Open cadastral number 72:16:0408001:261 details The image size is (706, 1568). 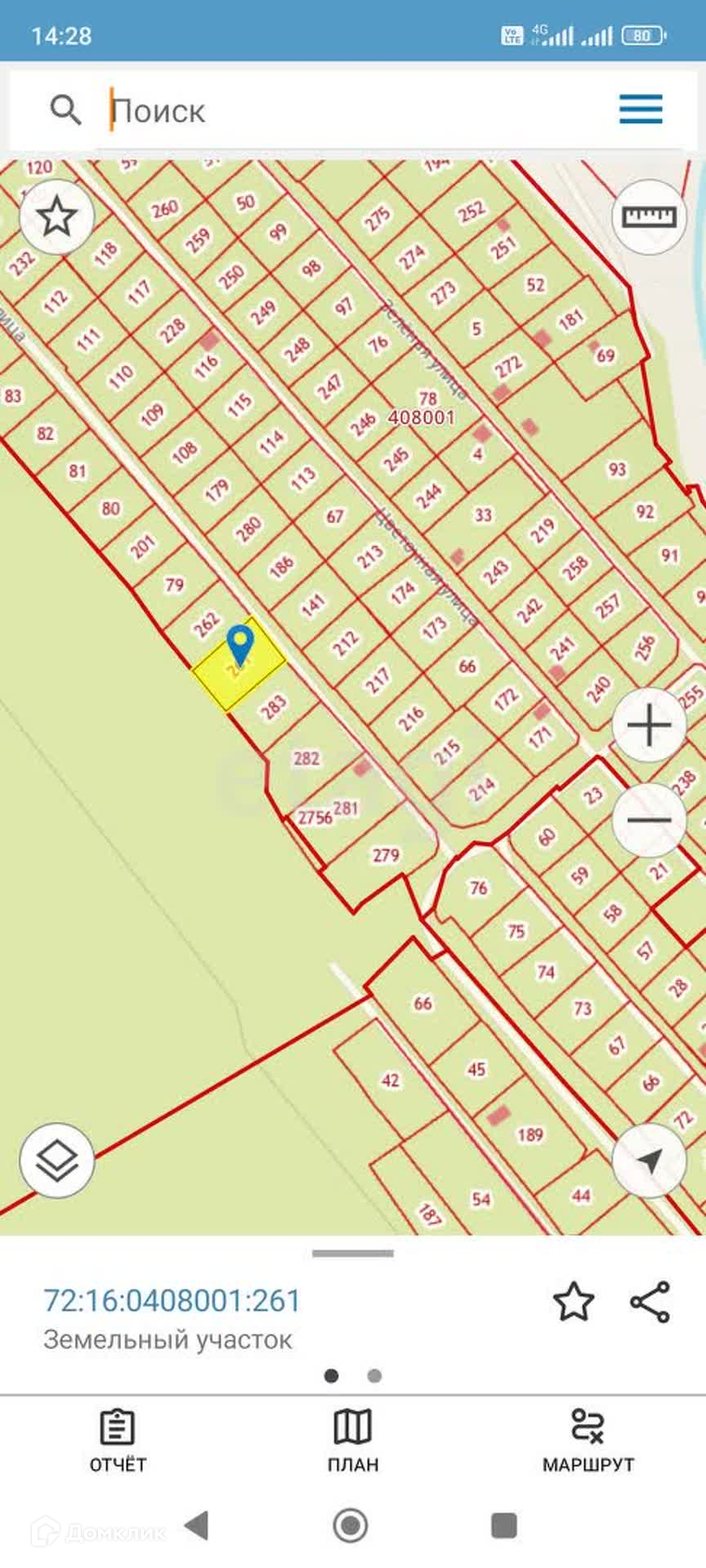[x=172, y=1300]
